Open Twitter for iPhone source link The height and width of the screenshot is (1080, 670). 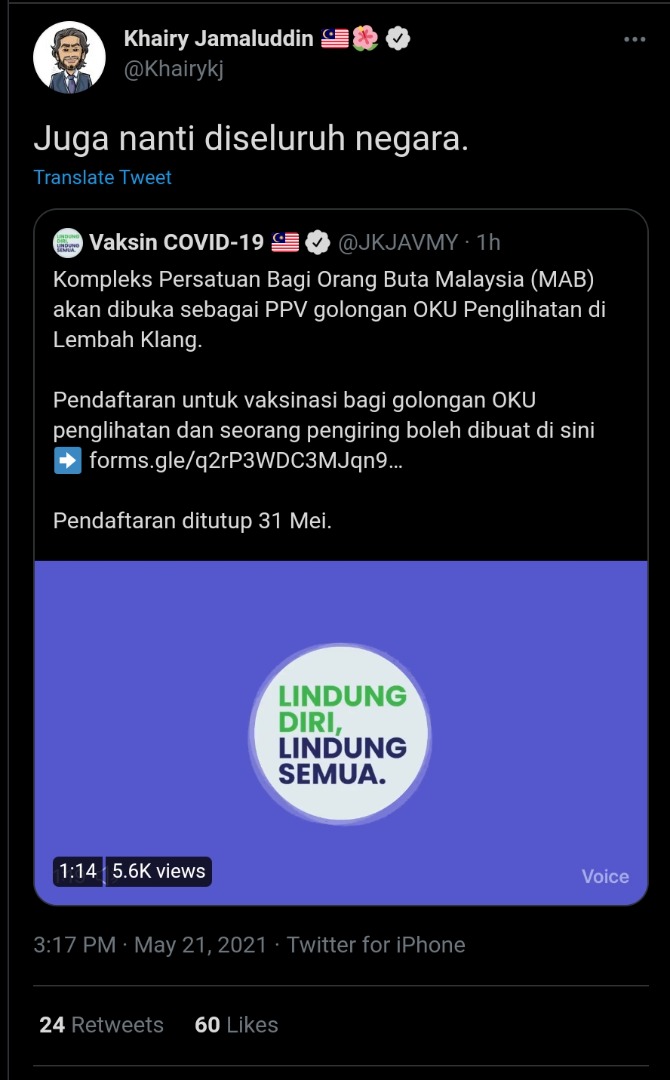coord(376,945)
